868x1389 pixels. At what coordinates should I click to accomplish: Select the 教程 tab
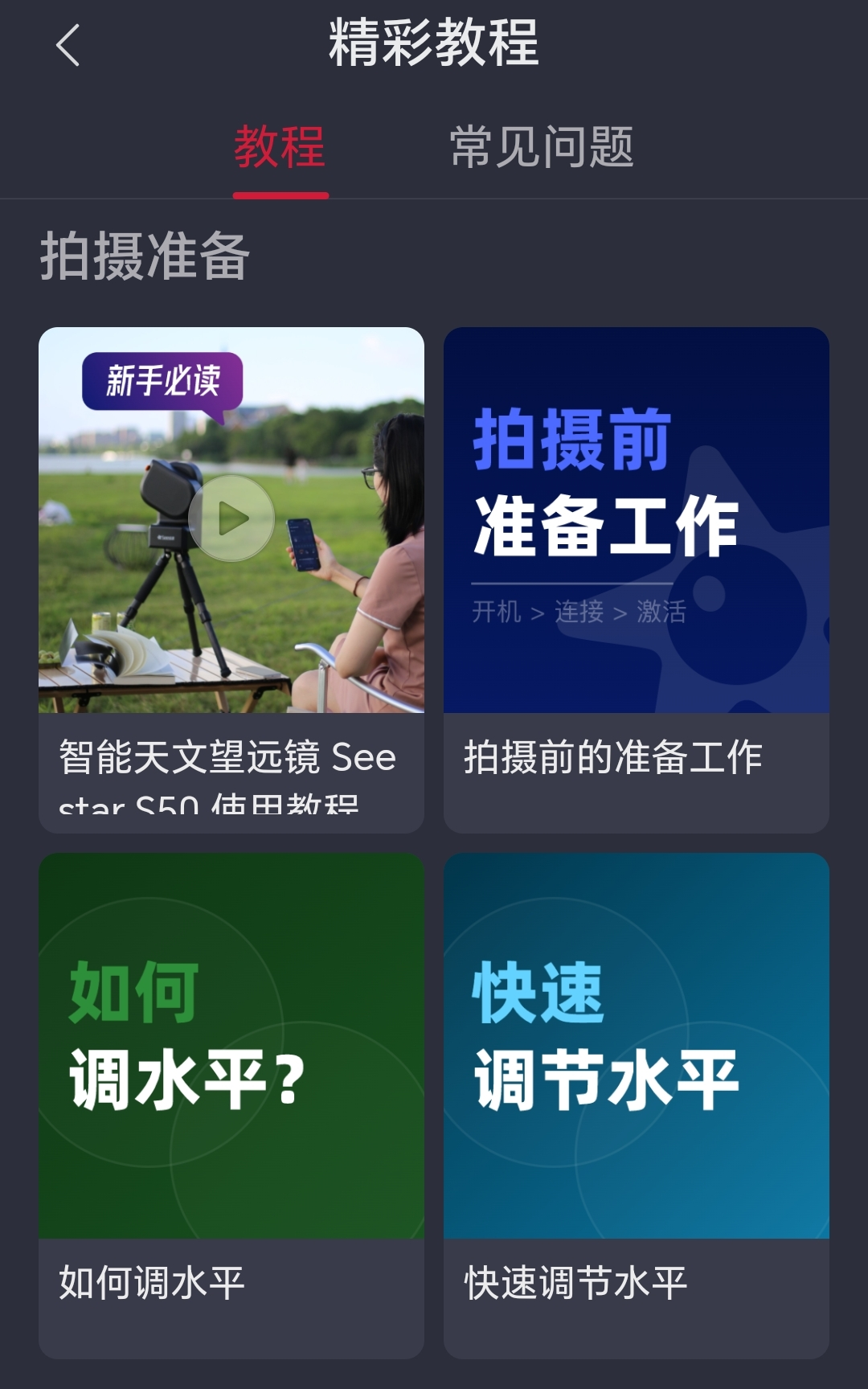coord(280,147)
